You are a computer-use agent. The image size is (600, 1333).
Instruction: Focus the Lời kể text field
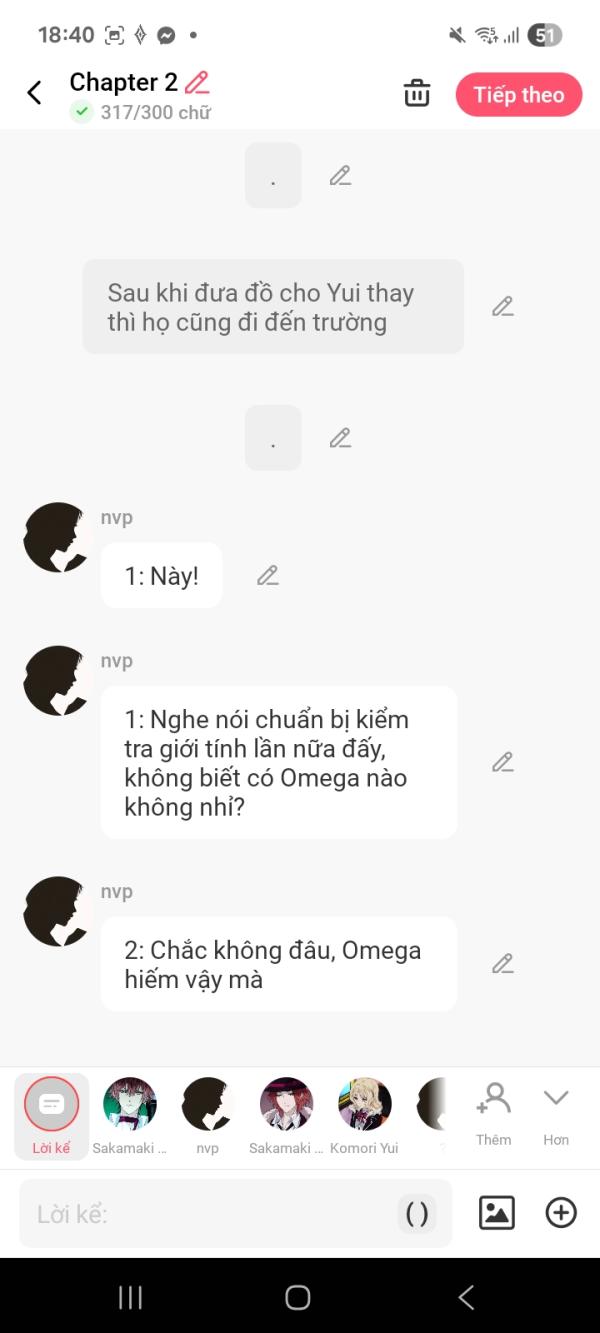pyautogui.click(x=205, y=1214)
